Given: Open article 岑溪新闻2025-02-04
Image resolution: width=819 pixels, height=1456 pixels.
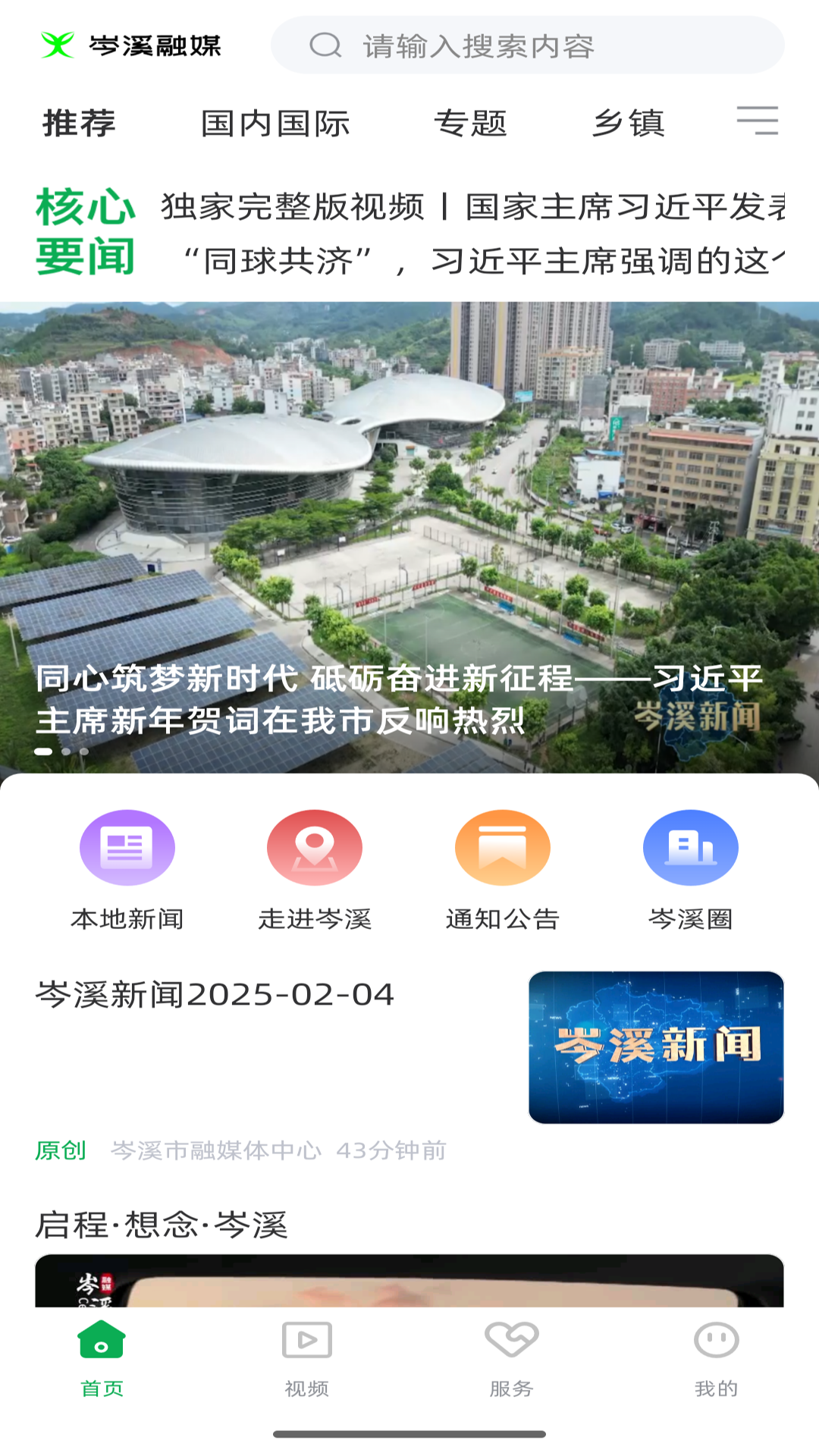Looking at the screenshot, I should click(216, 993).
